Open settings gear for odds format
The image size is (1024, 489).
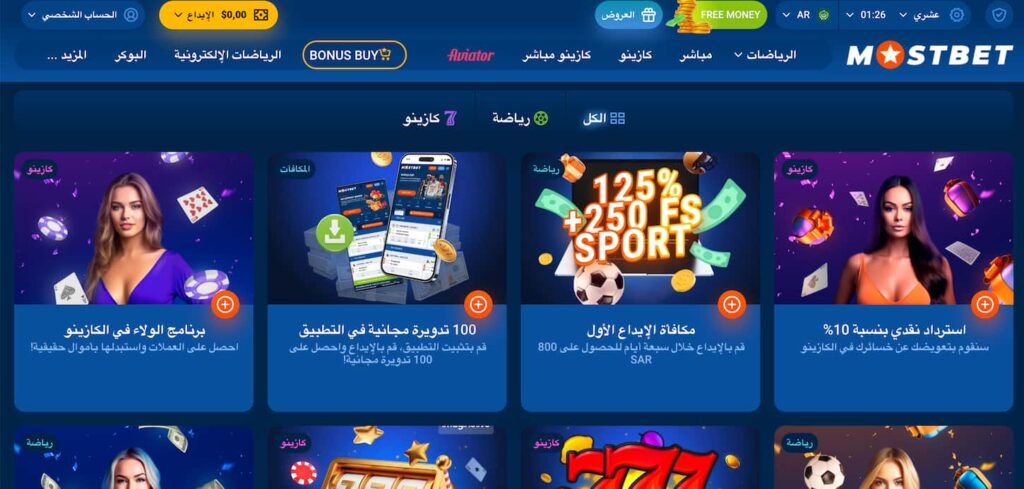(x=957, y=15)
